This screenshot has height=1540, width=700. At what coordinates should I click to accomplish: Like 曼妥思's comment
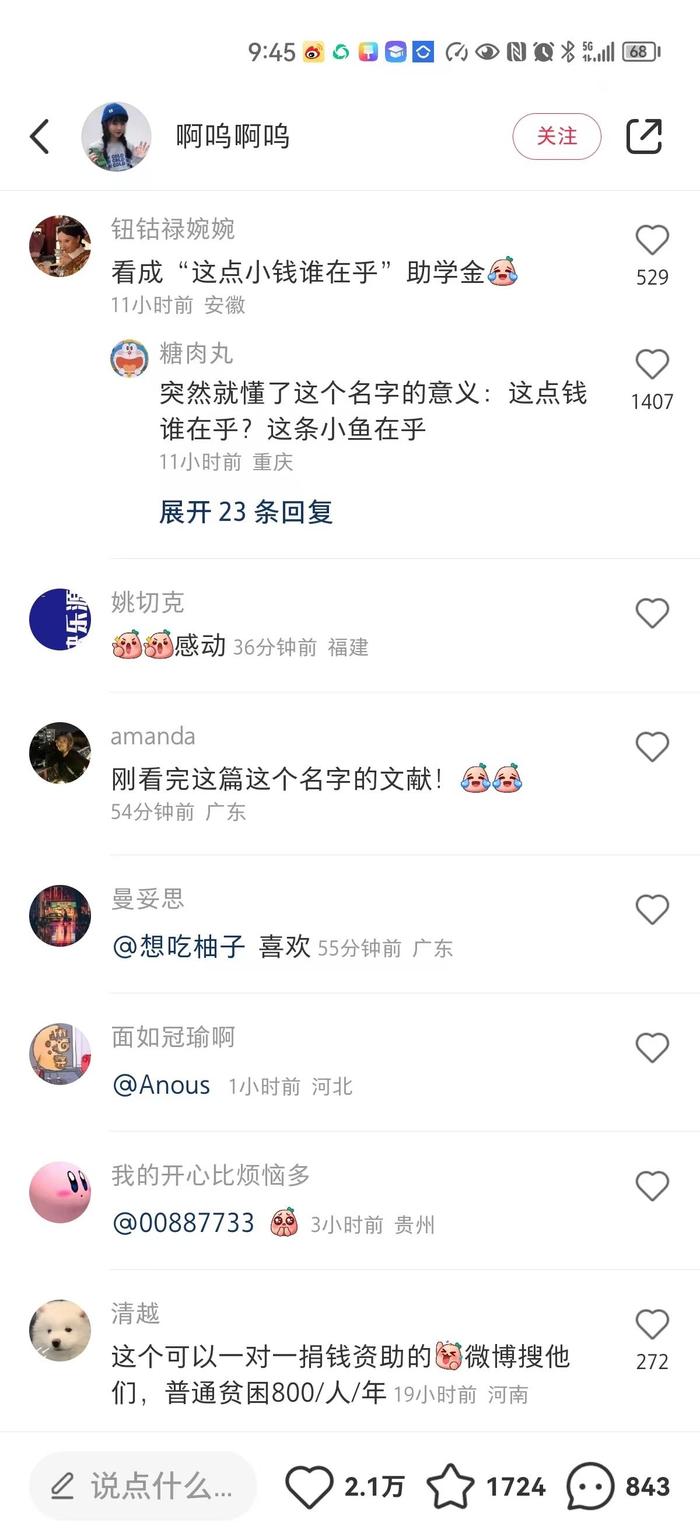click(652, 909)
